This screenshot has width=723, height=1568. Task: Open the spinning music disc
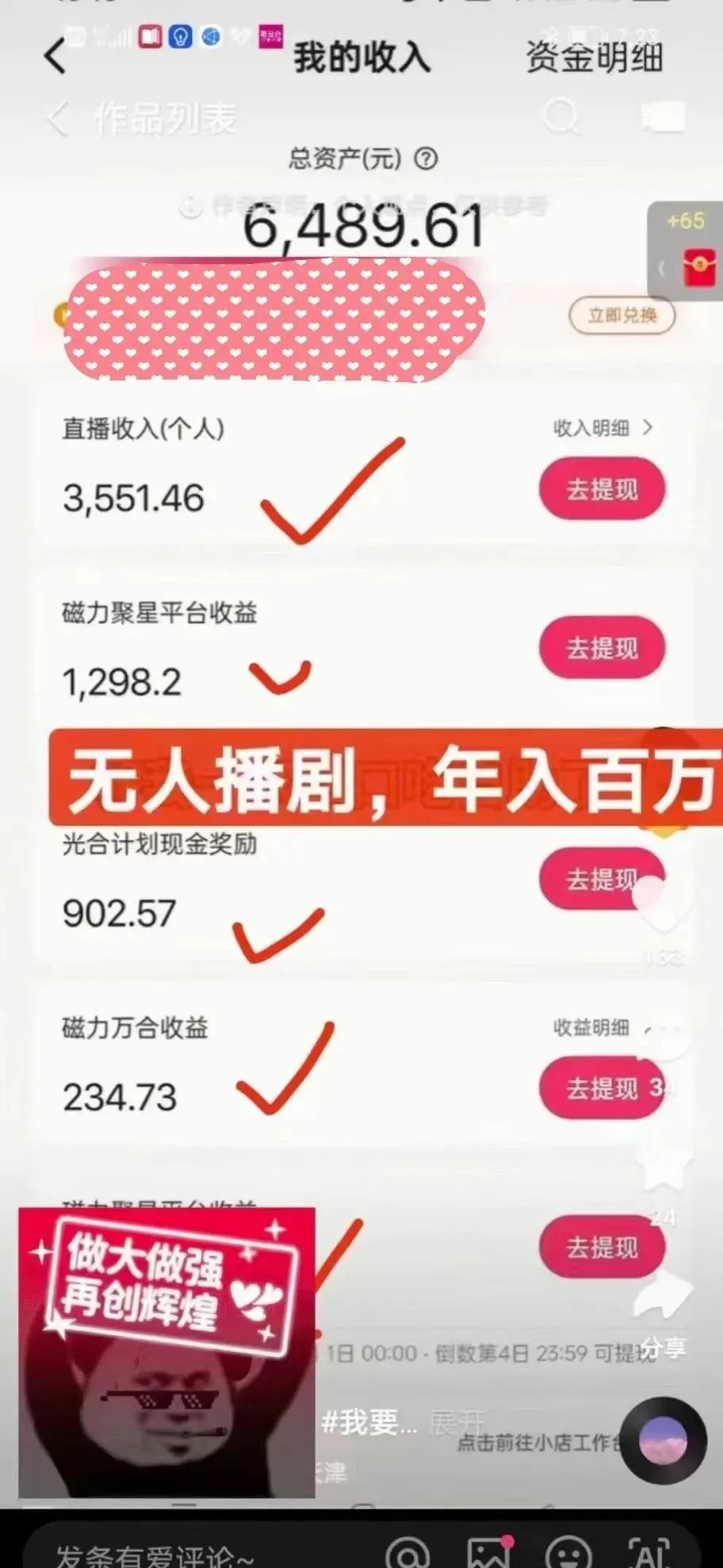click(x=663, y=1440)
